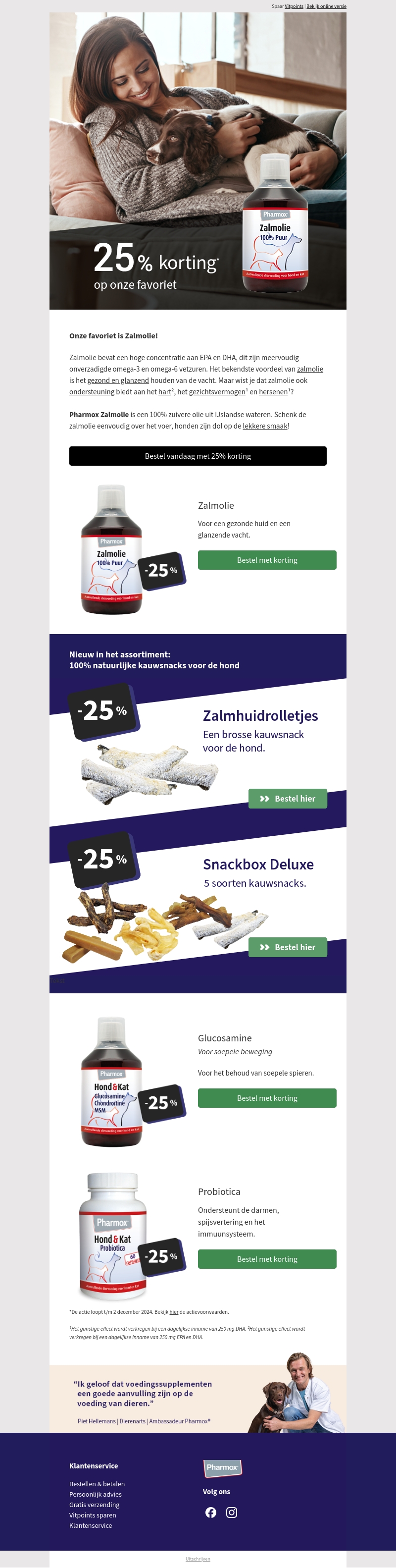Tap Bestel hier for Zalmhuidrolletjes
This screenshot has width=396, height=1568.
pyautogui.click(x=288, y=799)
